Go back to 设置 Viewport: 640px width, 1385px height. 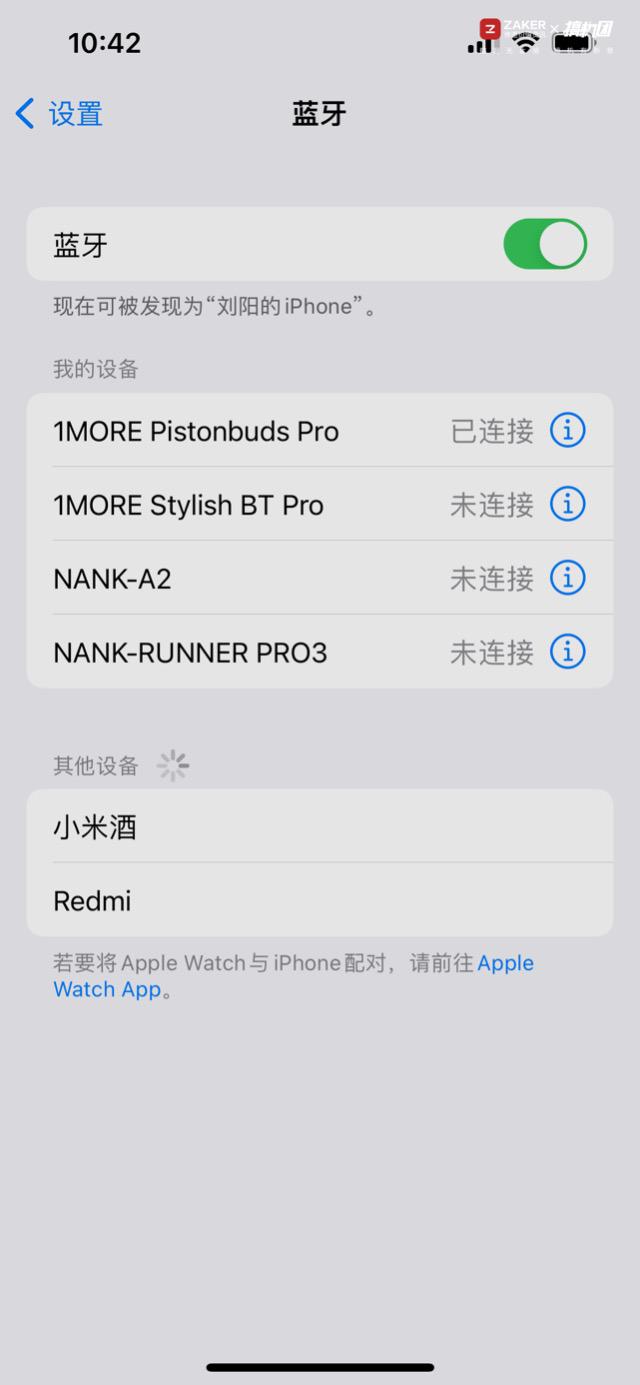(x=60, y=114)
